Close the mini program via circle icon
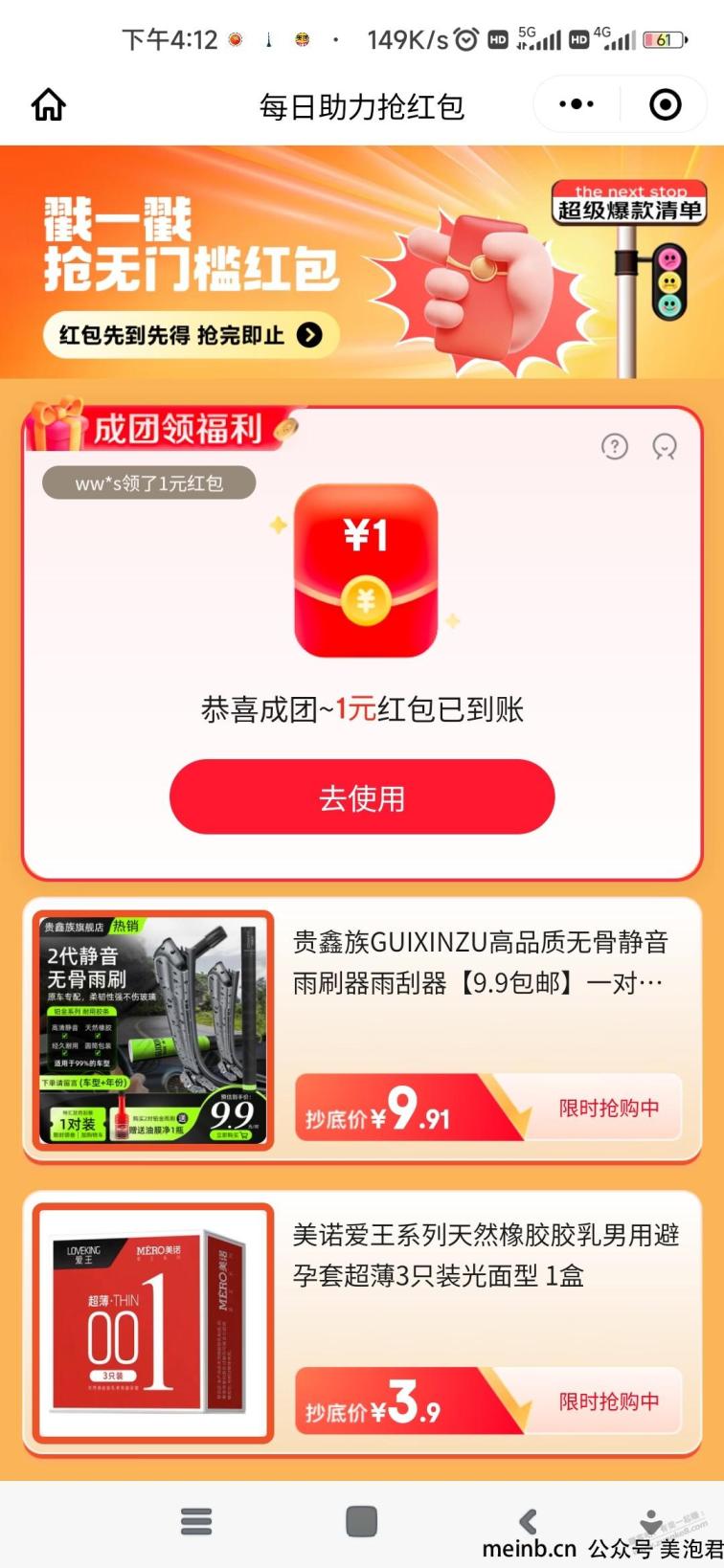The image size is (724, 1568). [x=665, y=104]
